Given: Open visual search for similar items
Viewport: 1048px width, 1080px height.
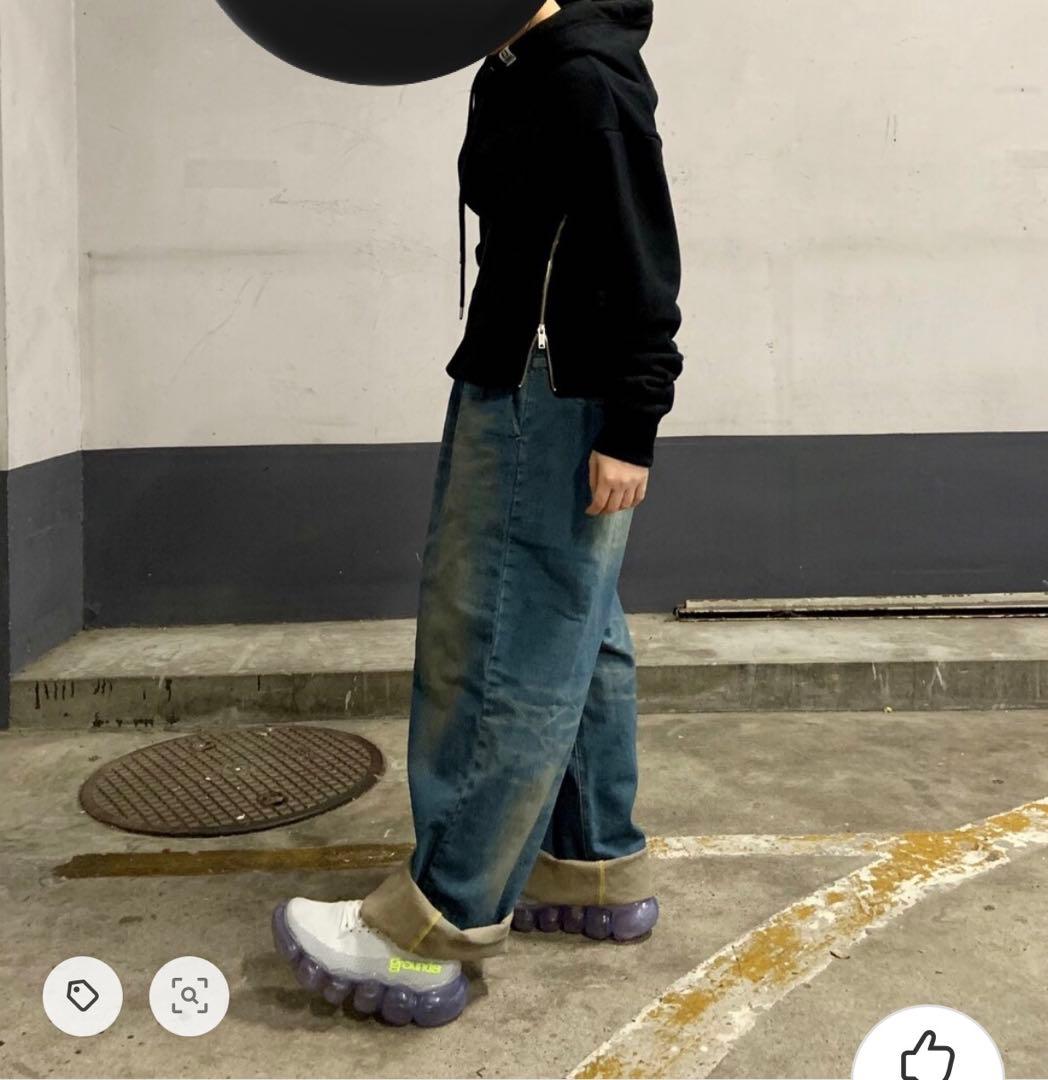Looking at the screenshot, I should (189, 996).
